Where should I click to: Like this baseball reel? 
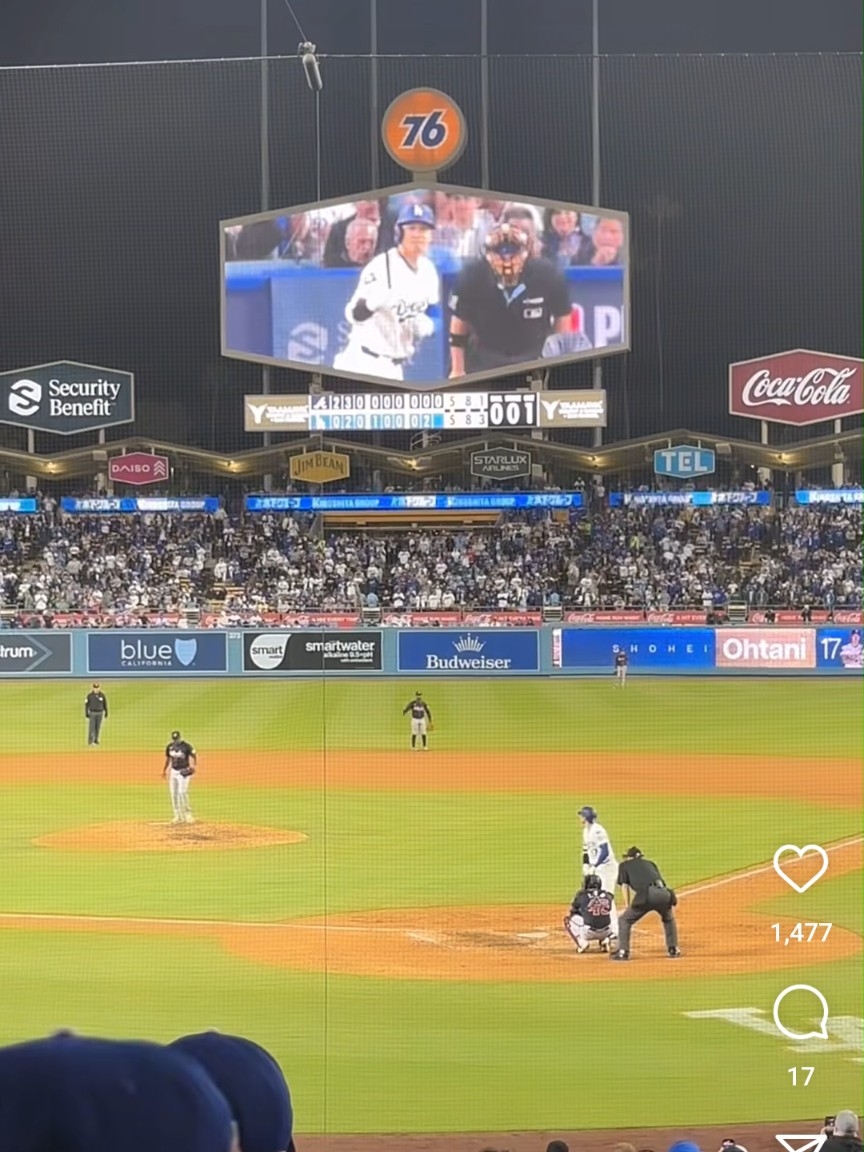coord(800,867)
